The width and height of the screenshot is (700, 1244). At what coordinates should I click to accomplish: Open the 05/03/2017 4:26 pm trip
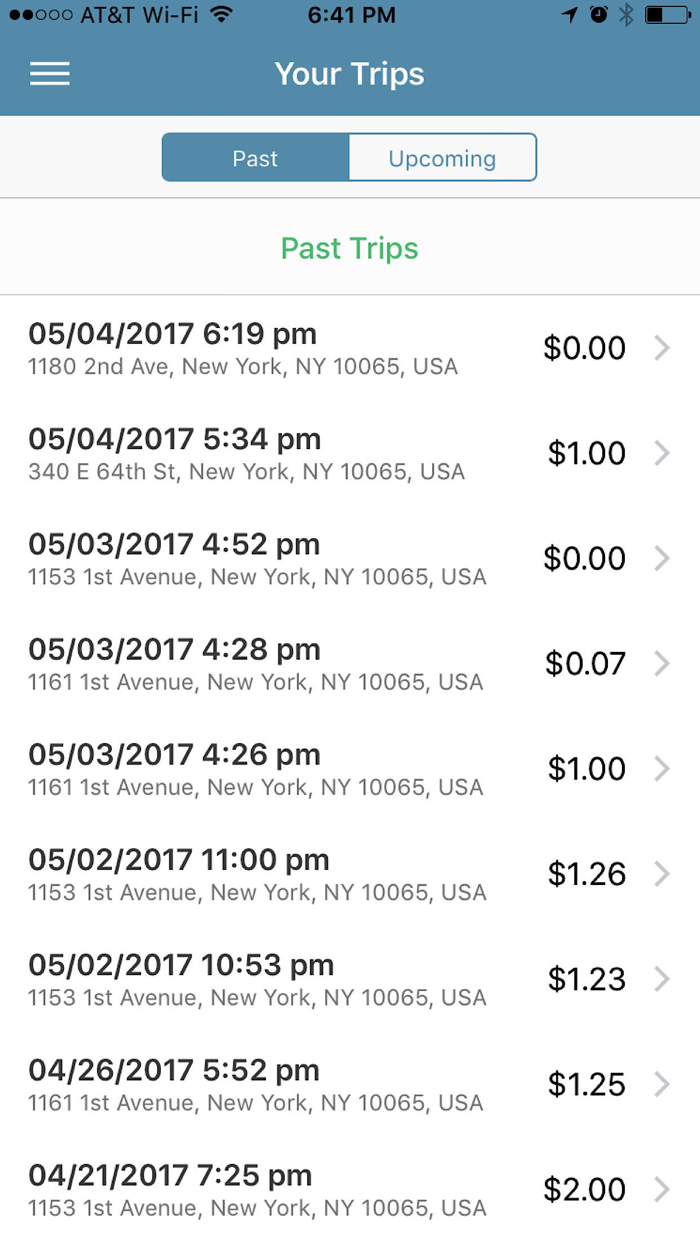click(x=350, y=768)
